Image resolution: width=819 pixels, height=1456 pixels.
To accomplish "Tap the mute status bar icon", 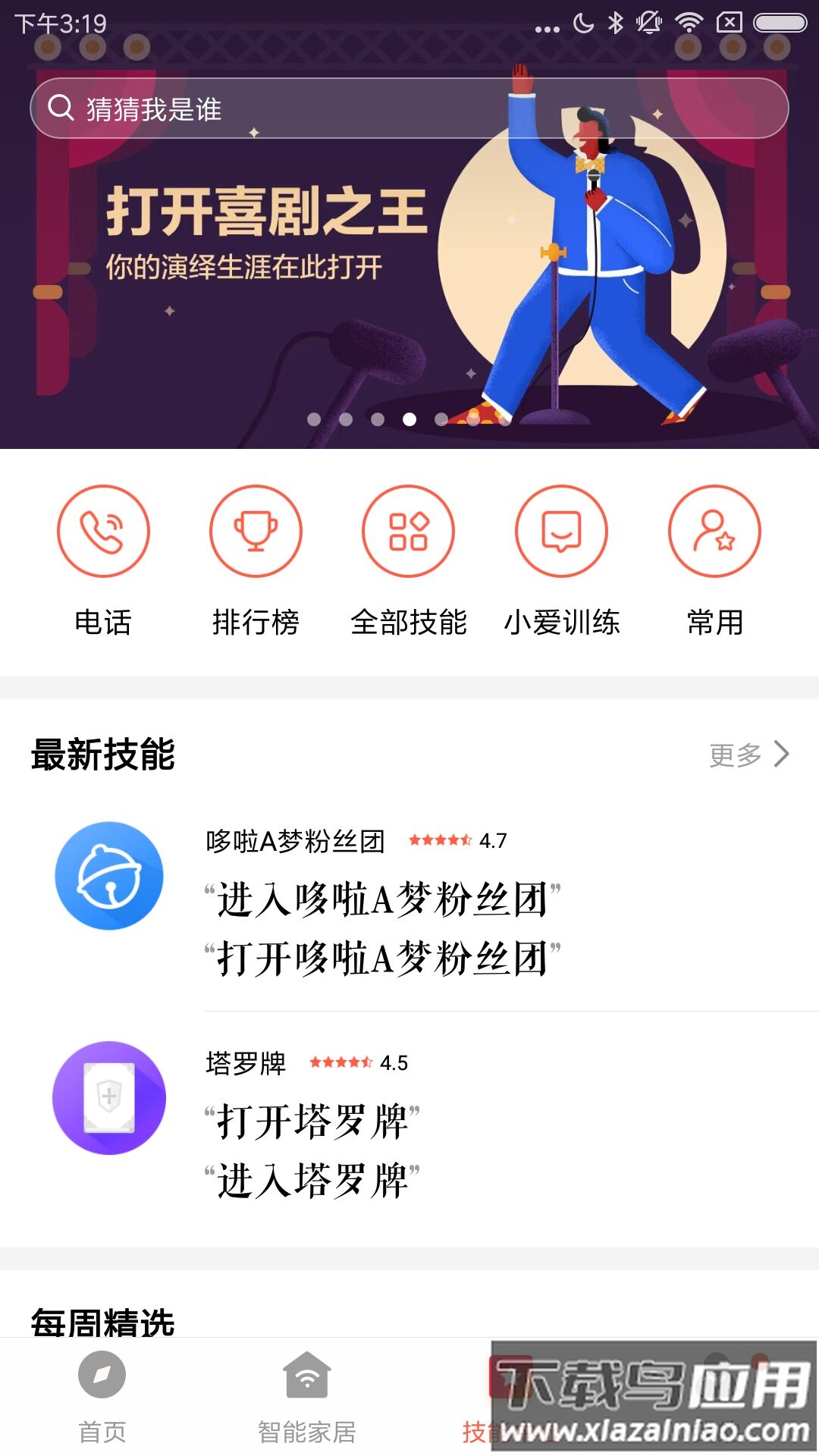I will coord(650,23).
